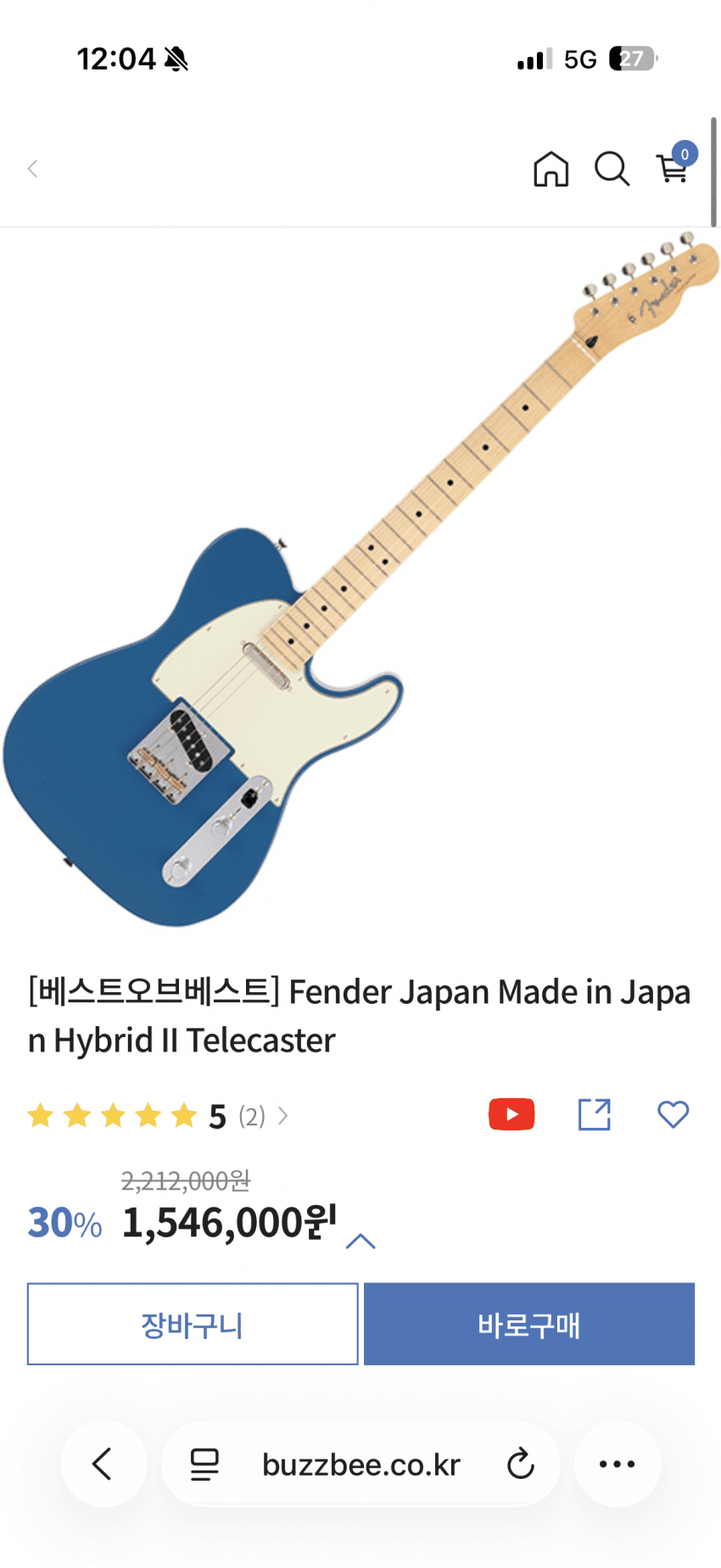Collapse the price details chevron
Image resolution: width=721 pixels, height=1568 pixels.
[360, 1242]
